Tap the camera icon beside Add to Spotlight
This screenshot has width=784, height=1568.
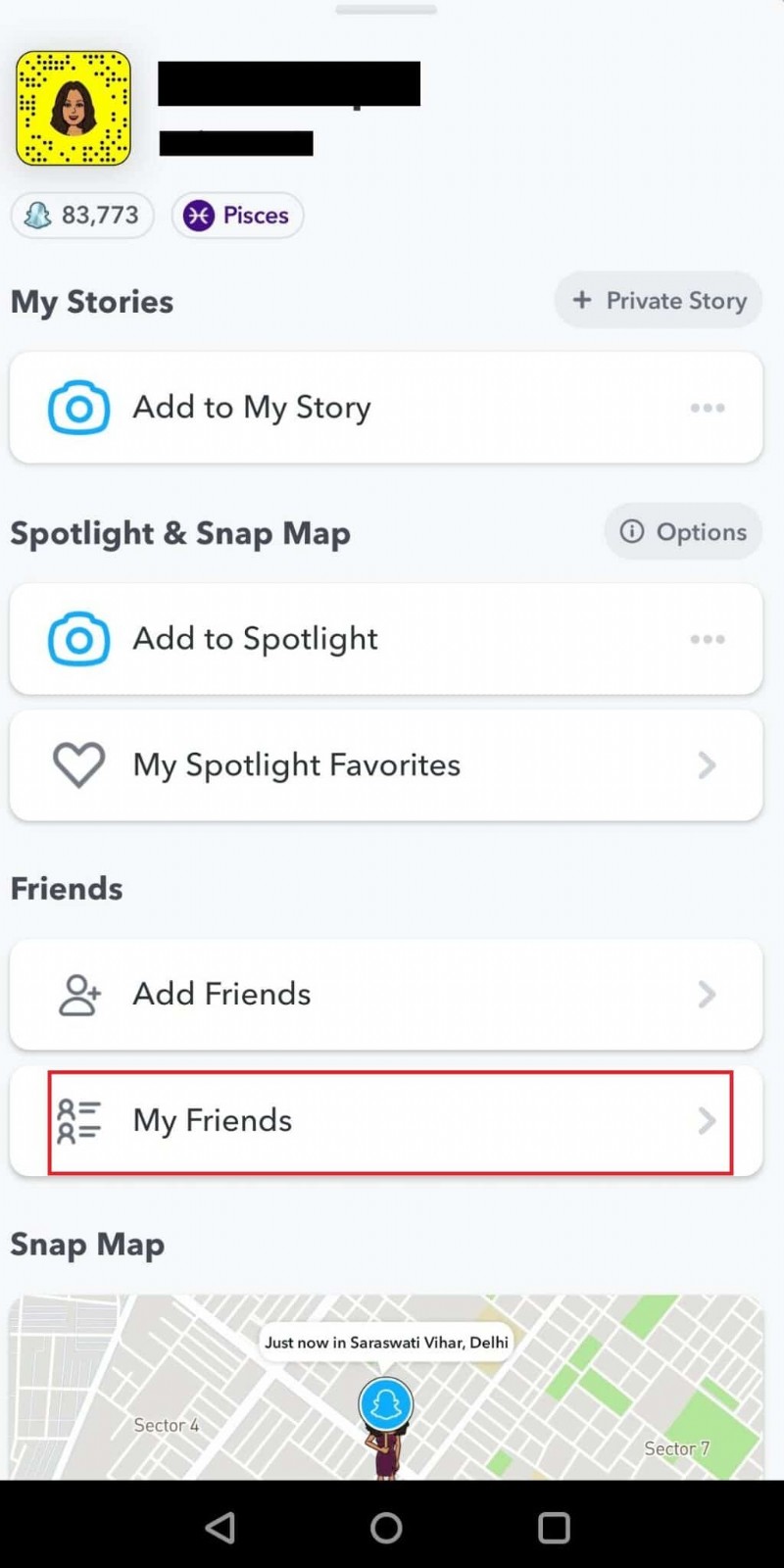click(x=78, y=639)
